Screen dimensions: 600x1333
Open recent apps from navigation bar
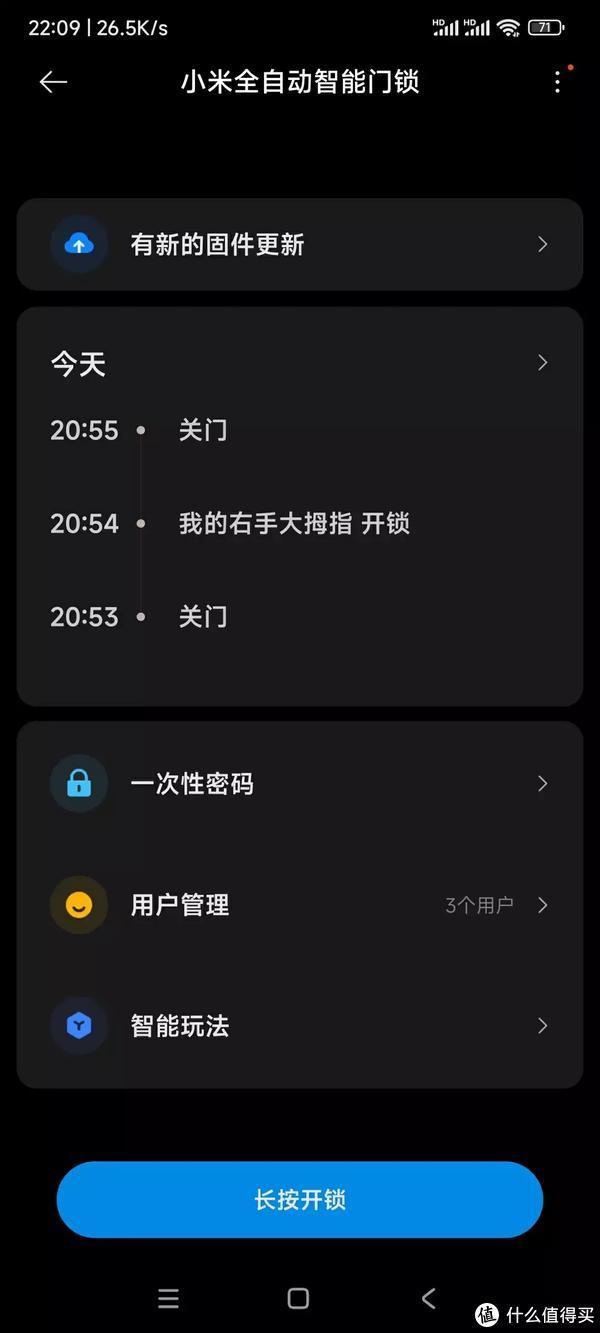169,1298
